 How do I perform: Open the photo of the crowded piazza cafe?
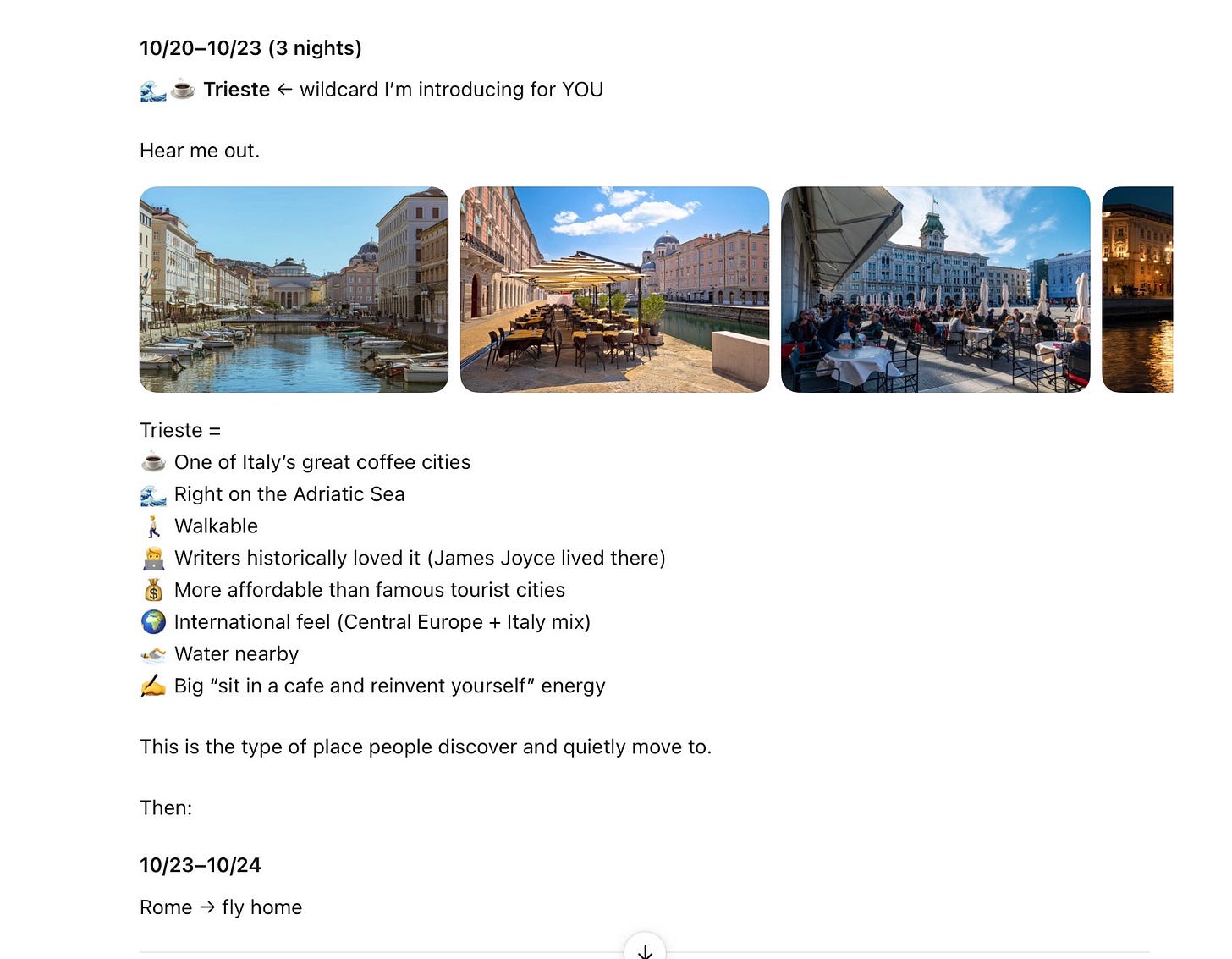(x=935, y=289)
